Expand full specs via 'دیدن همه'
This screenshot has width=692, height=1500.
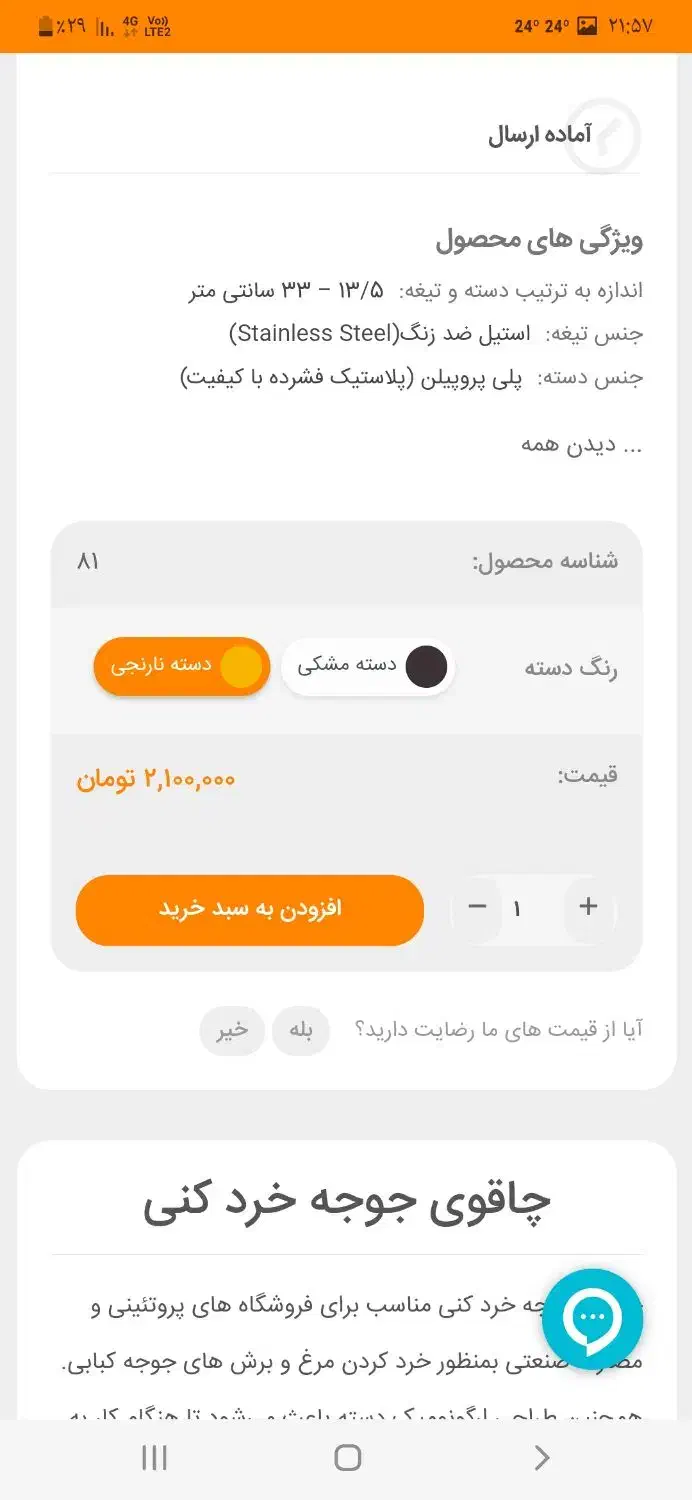pyautogui.click(x=581, y=446)
